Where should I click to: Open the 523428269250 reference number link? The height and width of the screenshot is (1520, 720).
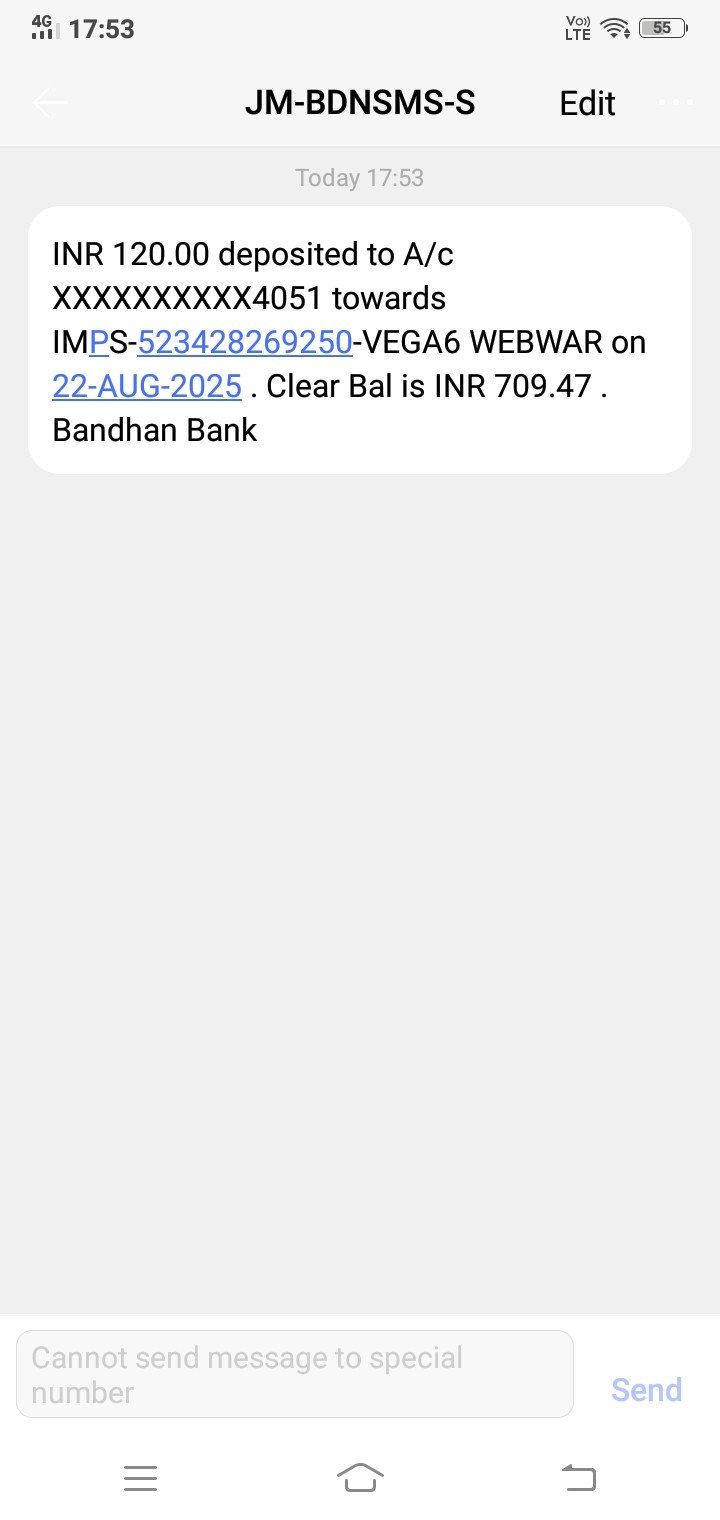click(x=245, y=342)
